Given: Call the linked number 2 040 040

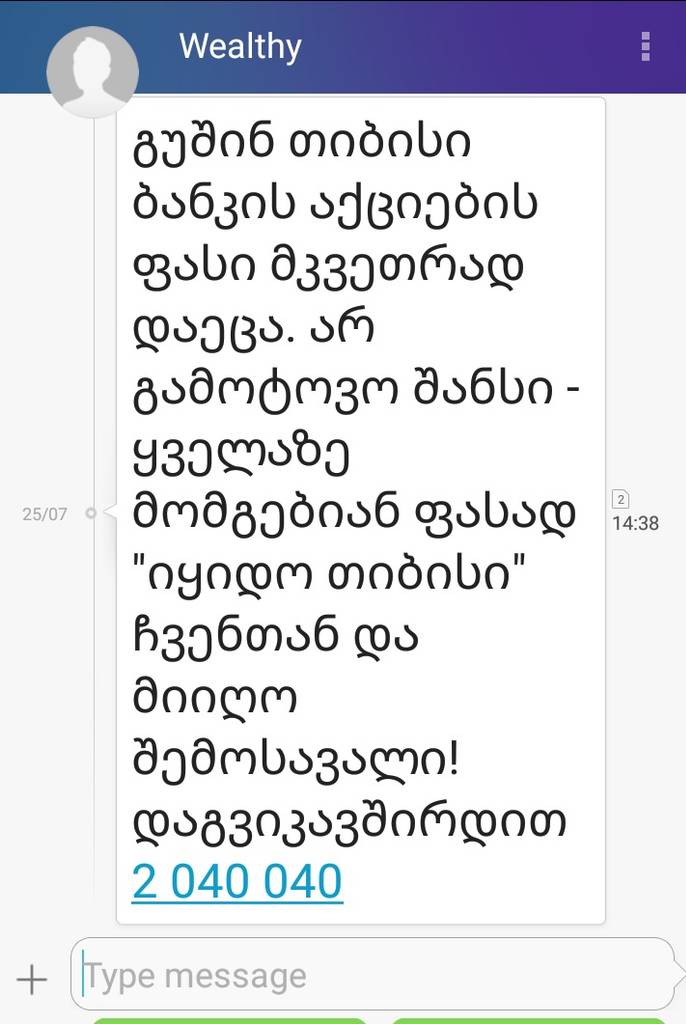Looking at the screenshot, I should point(237,882).
